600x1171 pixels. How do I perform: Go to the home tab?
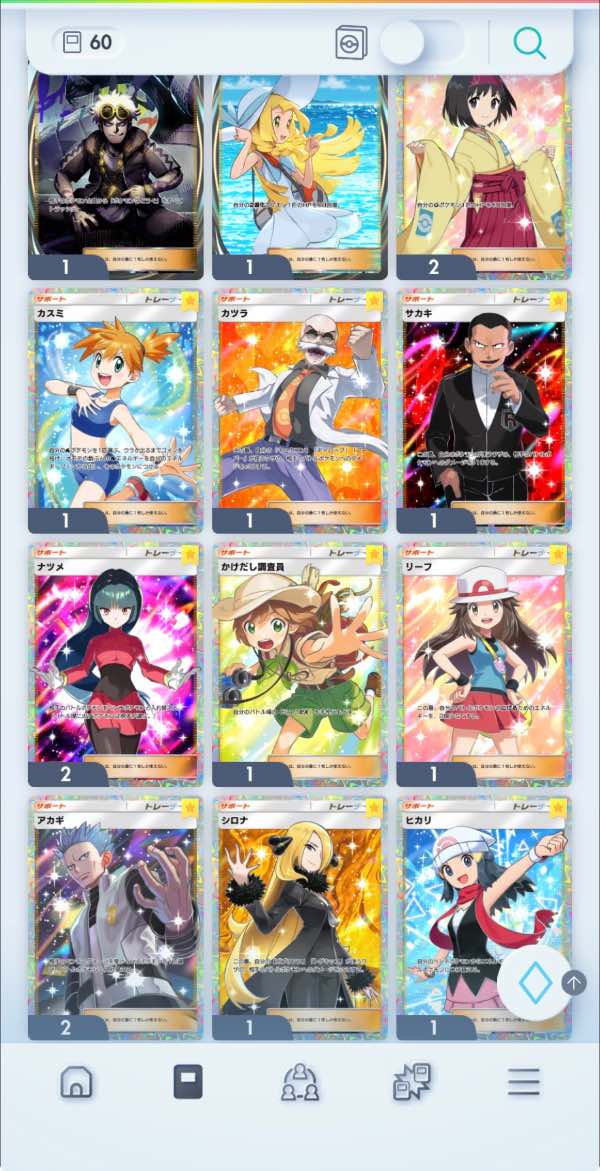pos(76,1082)
